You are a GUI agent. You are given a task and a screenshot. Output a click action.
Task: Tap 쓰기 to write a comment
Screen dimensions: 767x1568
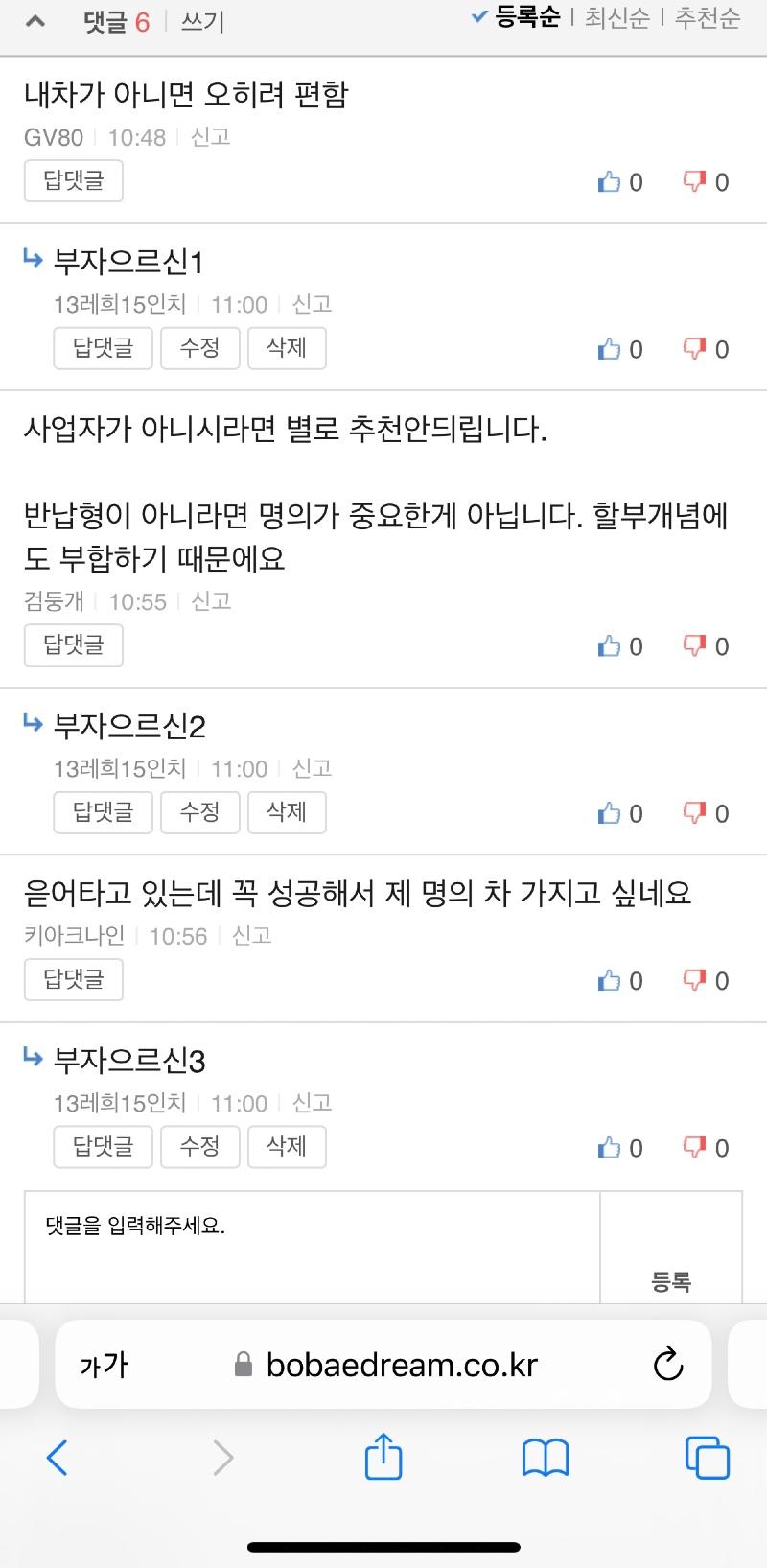[x=202, y=21]
